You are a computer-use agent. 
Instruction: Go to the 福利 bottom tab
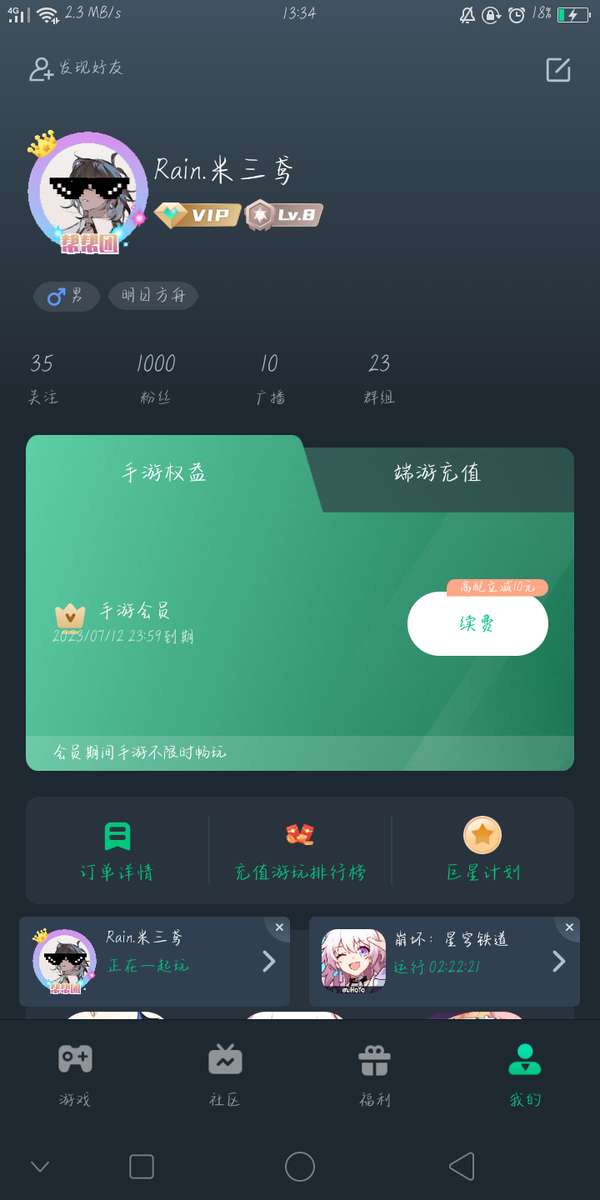(375, 1074)
